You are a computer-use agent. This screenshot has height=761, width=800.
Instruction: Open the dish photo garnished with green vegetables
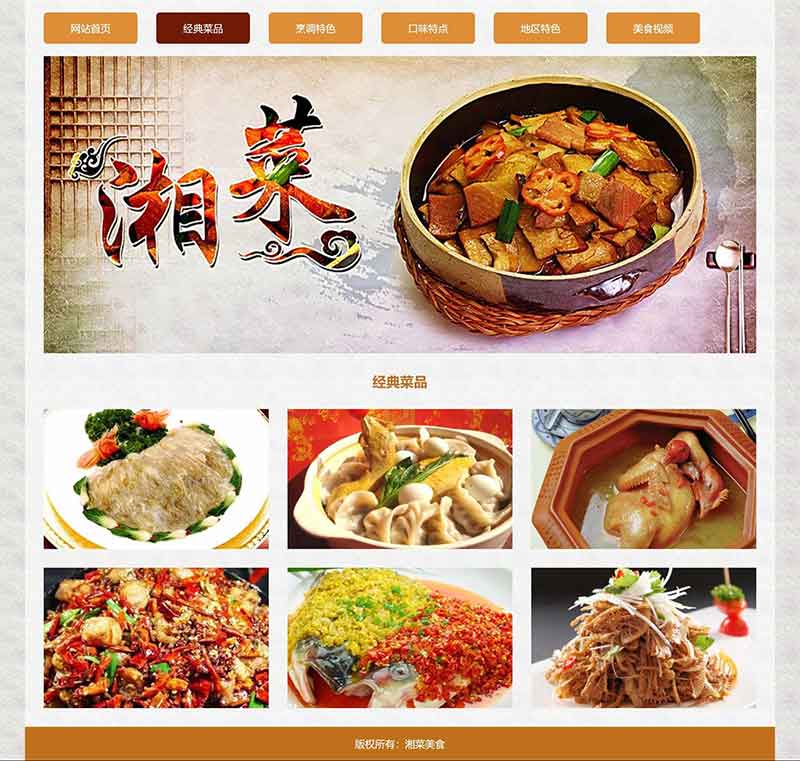(156, 478)
